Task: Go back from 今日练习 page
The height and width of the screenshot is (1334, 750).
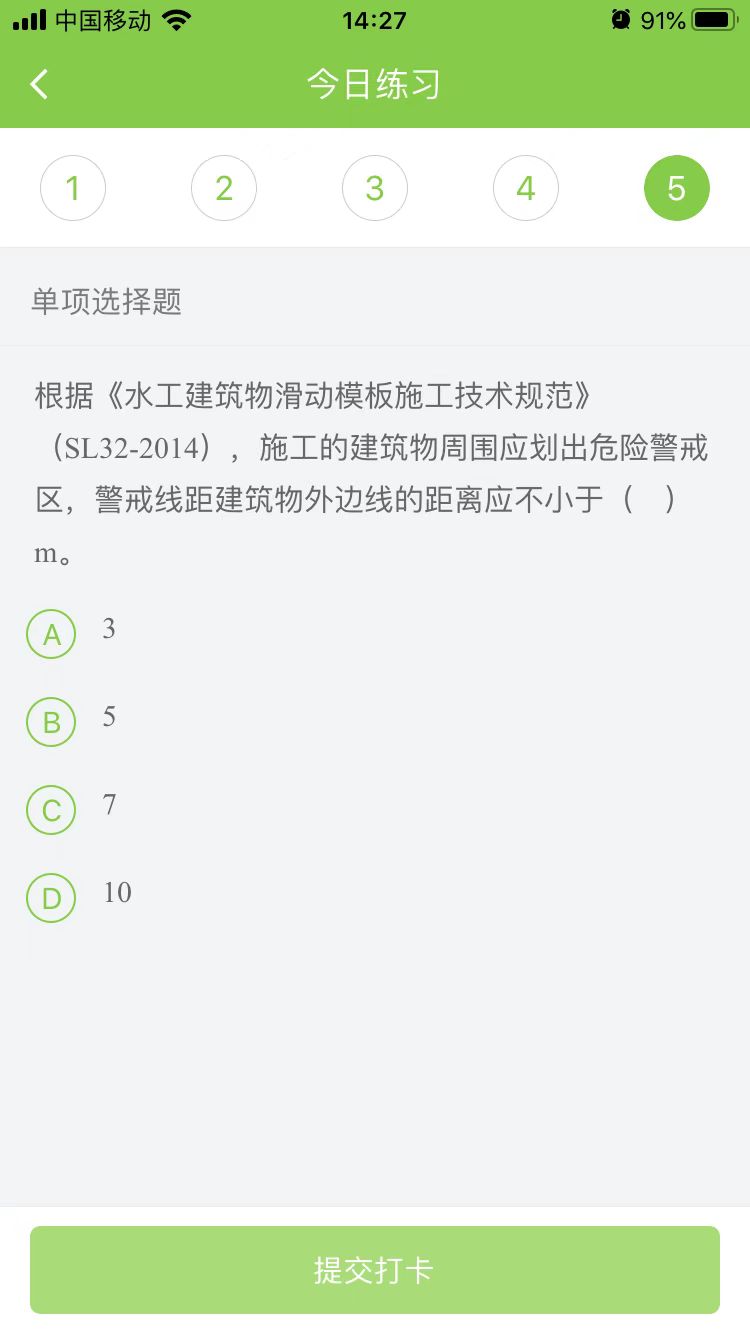Action: tap(39, 84)
